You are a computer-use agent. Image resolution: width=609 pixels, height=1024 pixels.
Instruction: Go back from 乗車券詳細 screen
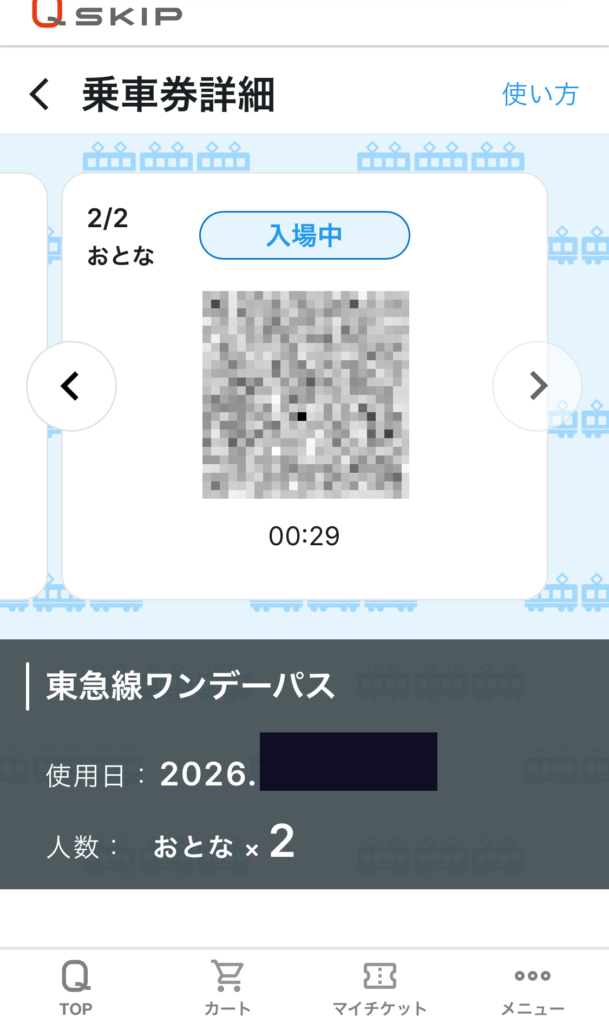click(x=39, y=95)
